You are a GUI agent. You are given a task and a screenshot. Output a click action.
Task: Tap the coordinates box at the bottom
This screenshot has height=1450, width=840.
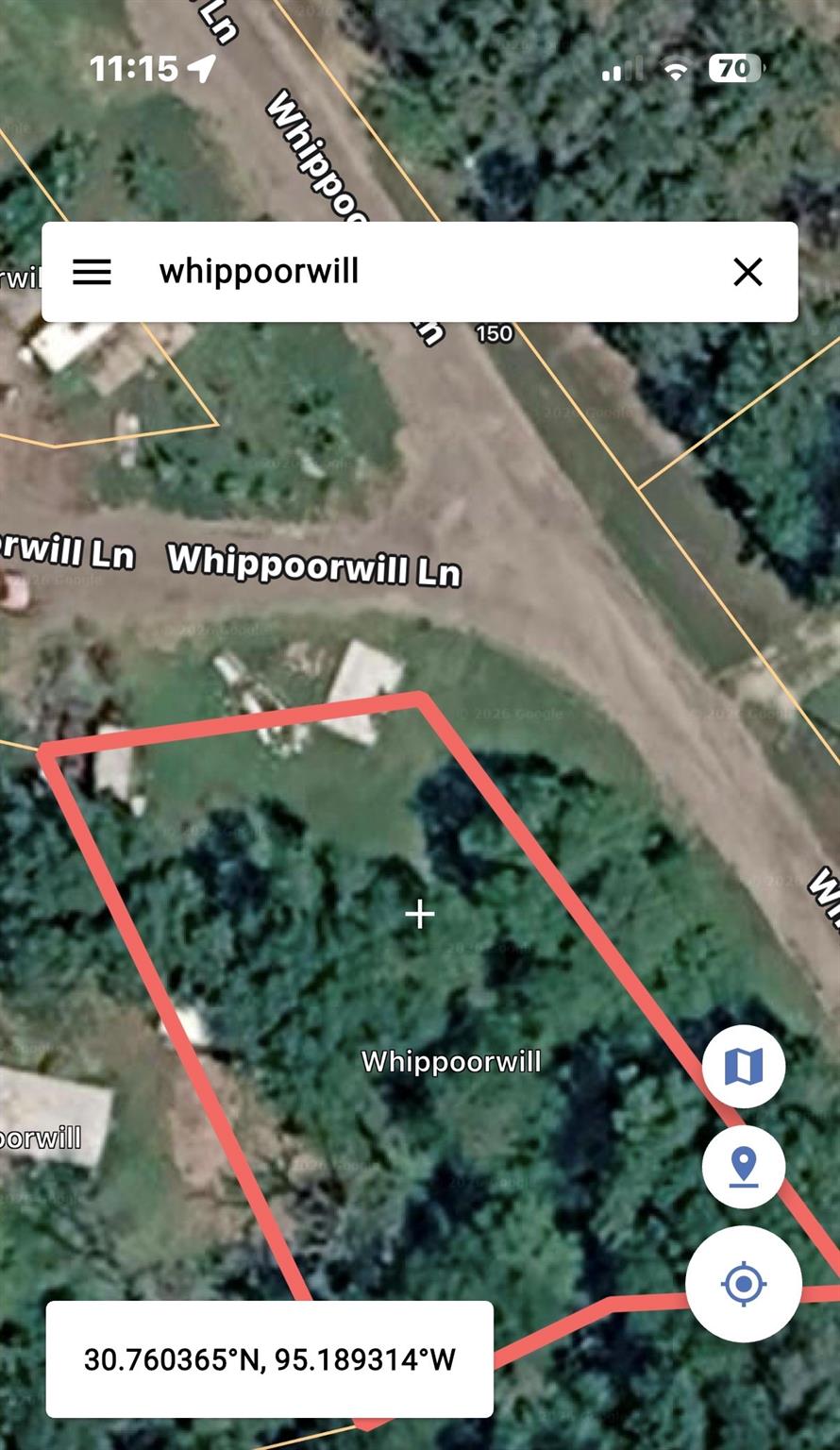point(270,1359)
